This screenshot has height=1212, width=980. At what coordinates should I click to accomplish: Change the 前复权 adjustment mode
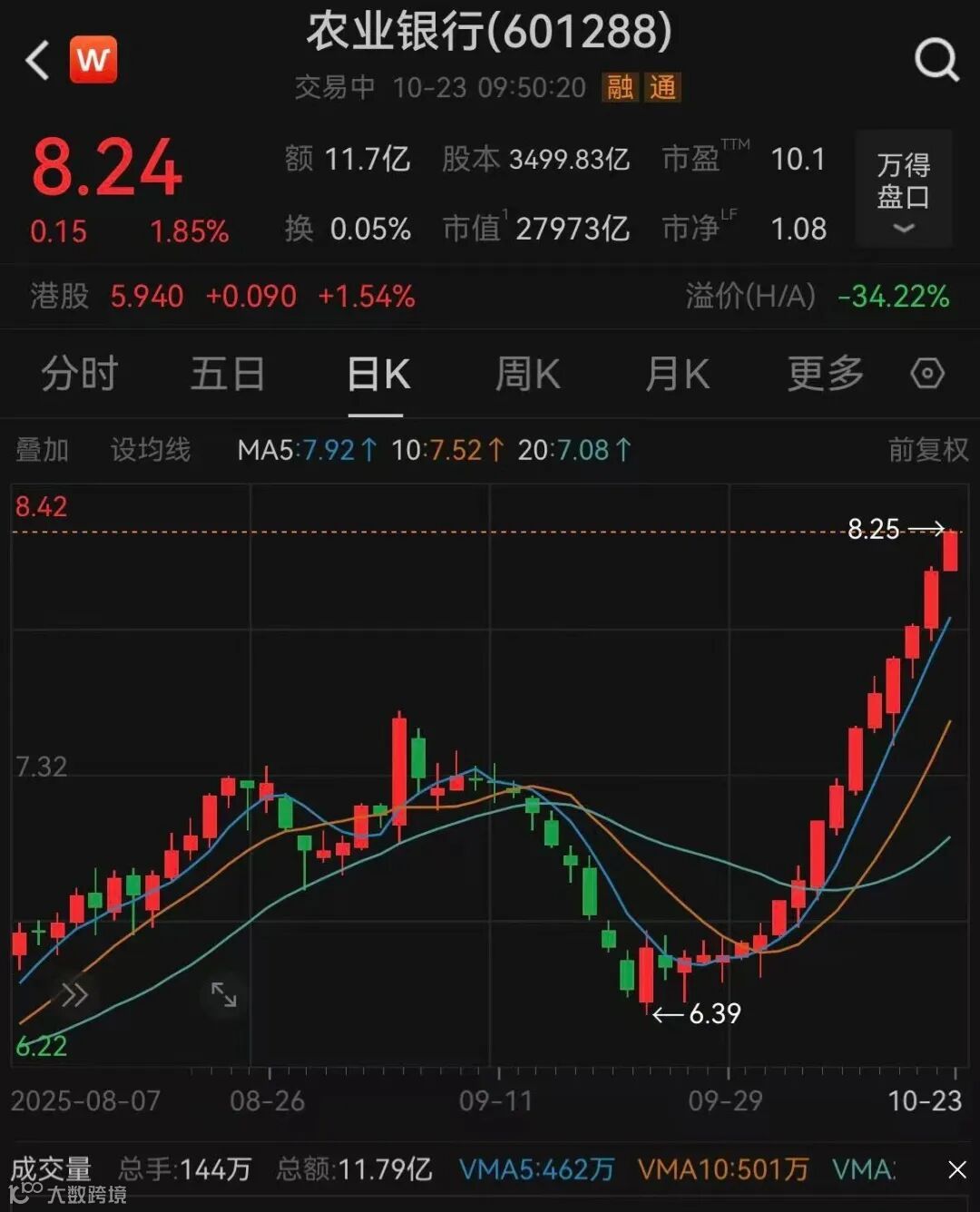pos(927,450)
